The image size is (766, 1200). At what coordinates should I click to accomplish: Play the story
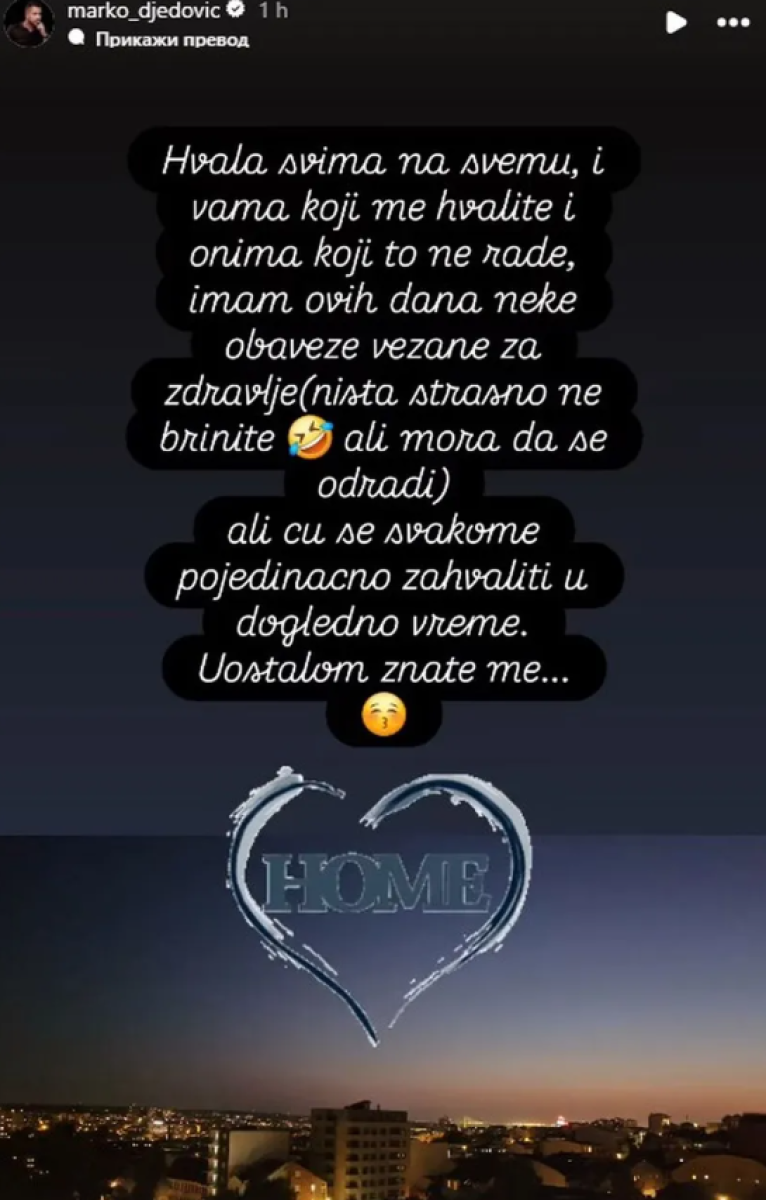(677, 22)
